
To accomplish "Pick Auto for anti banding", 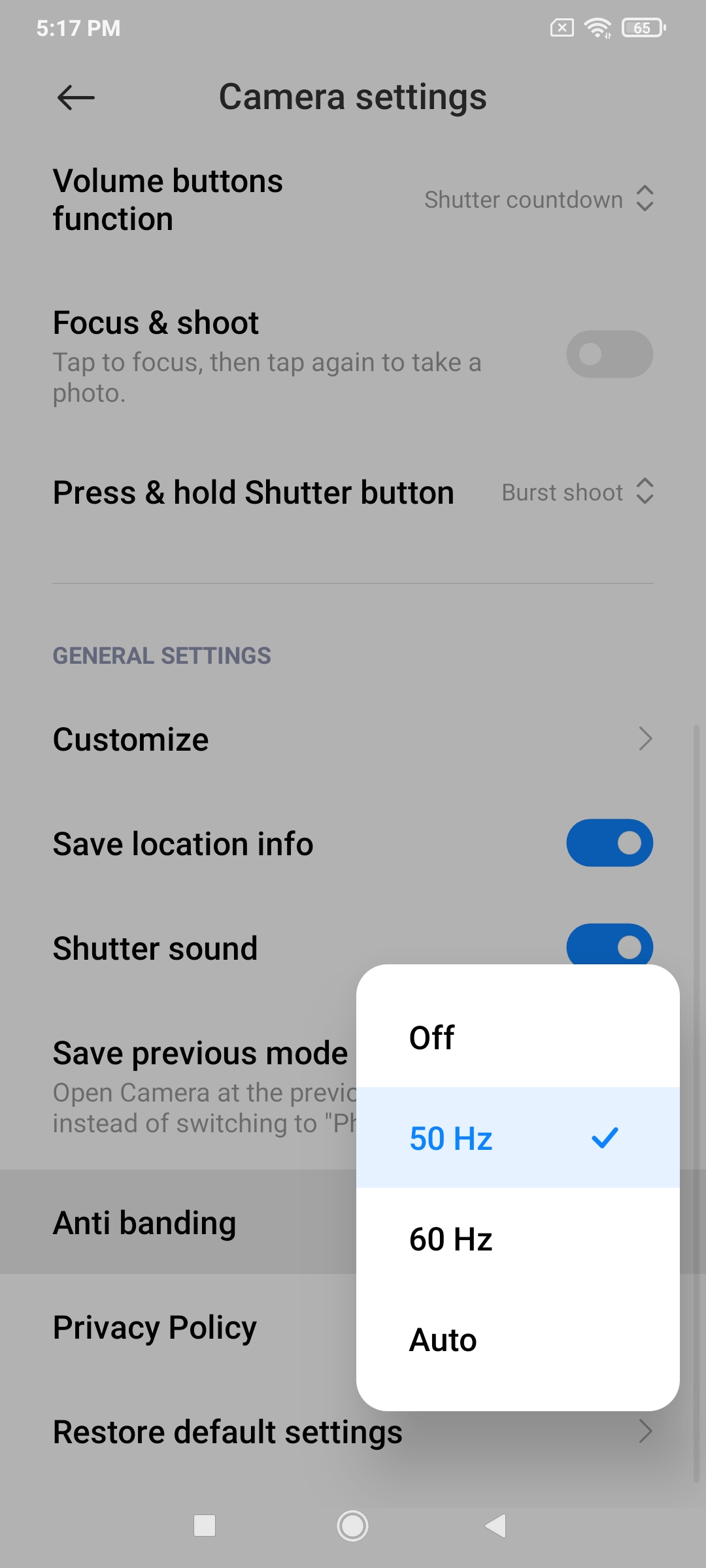I will point(516,1339).
